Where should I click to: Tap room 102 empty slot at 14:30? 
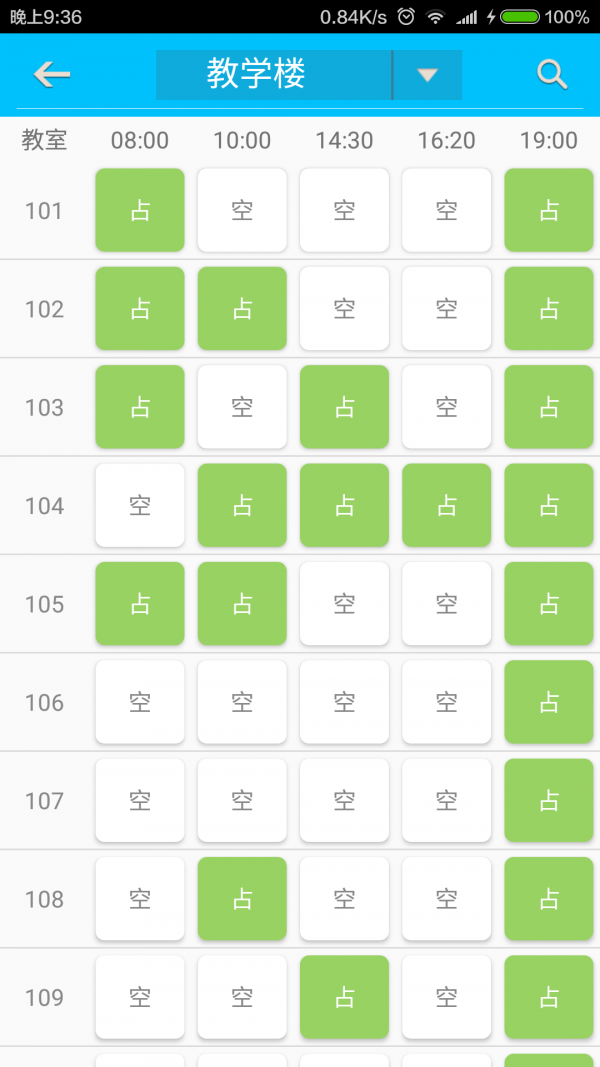(344, 308)
